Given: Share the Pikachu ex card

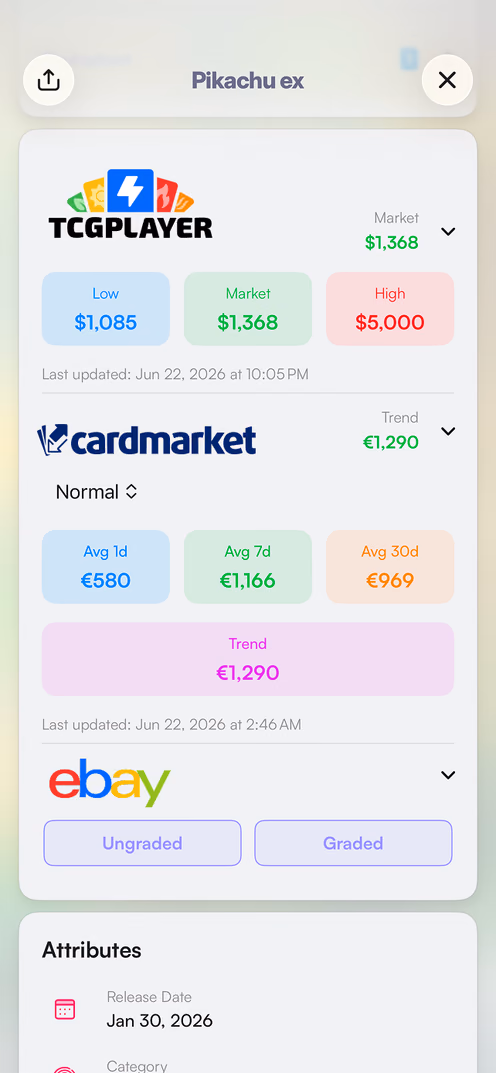Looking at the screenshot, I should tap(49, 80).
